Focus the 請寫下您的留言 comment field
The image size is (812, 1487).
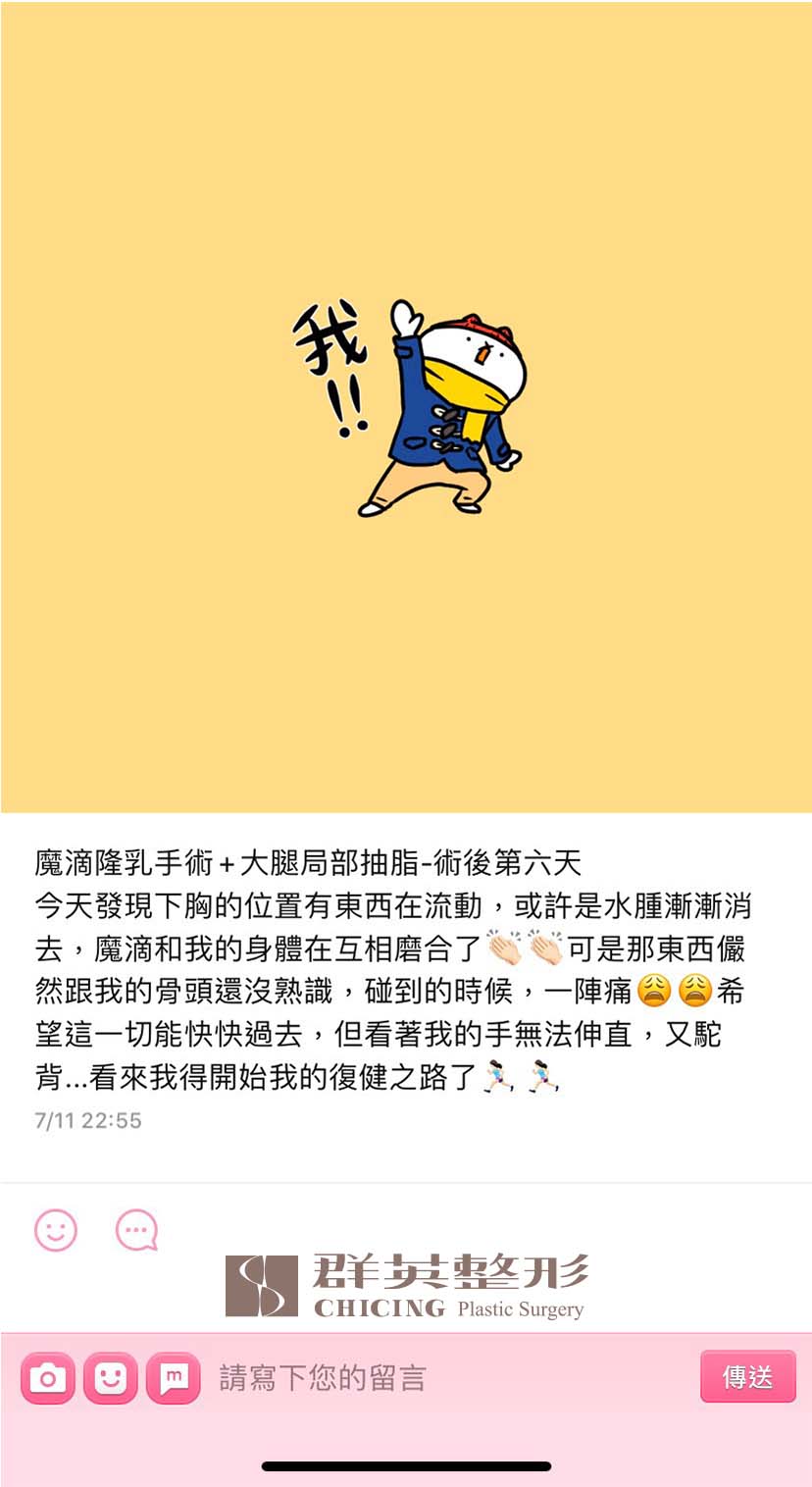pyautogui.click(x=451, y=1378)
